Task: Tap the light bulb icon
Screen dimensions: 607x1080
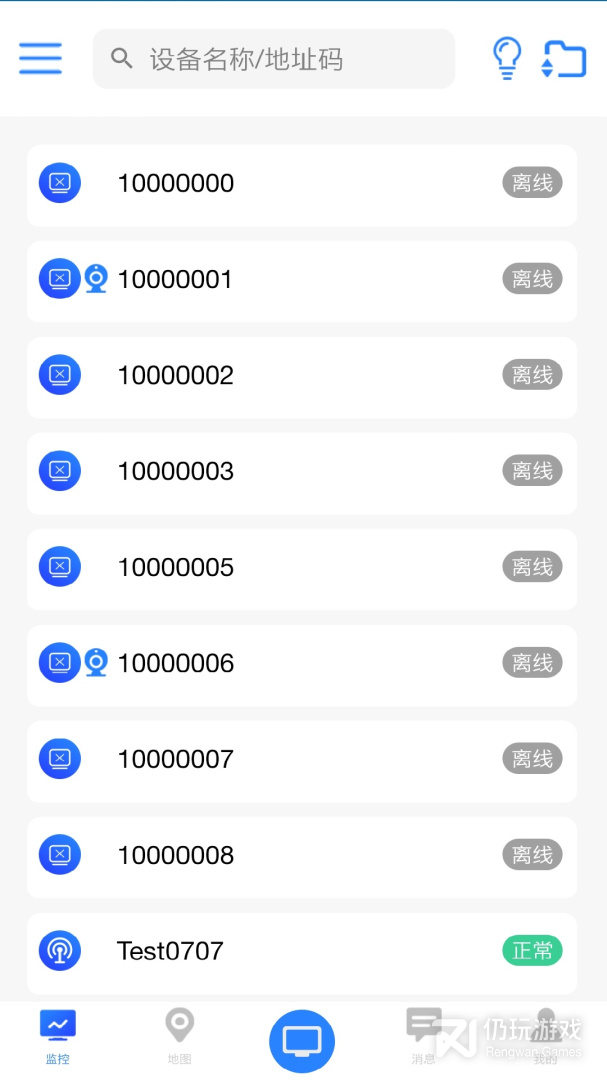Action: (x=508, y=58)
